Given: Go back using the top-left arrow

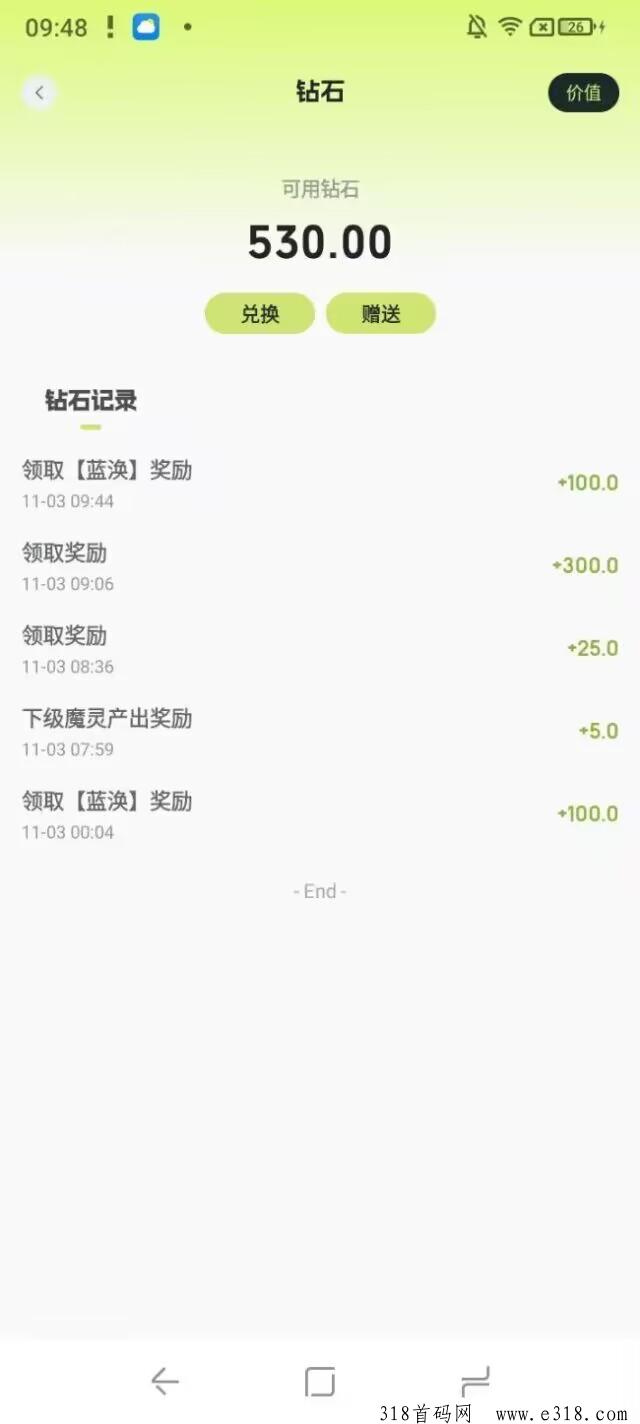Looking at the screenshot, I should pos(39,93).
